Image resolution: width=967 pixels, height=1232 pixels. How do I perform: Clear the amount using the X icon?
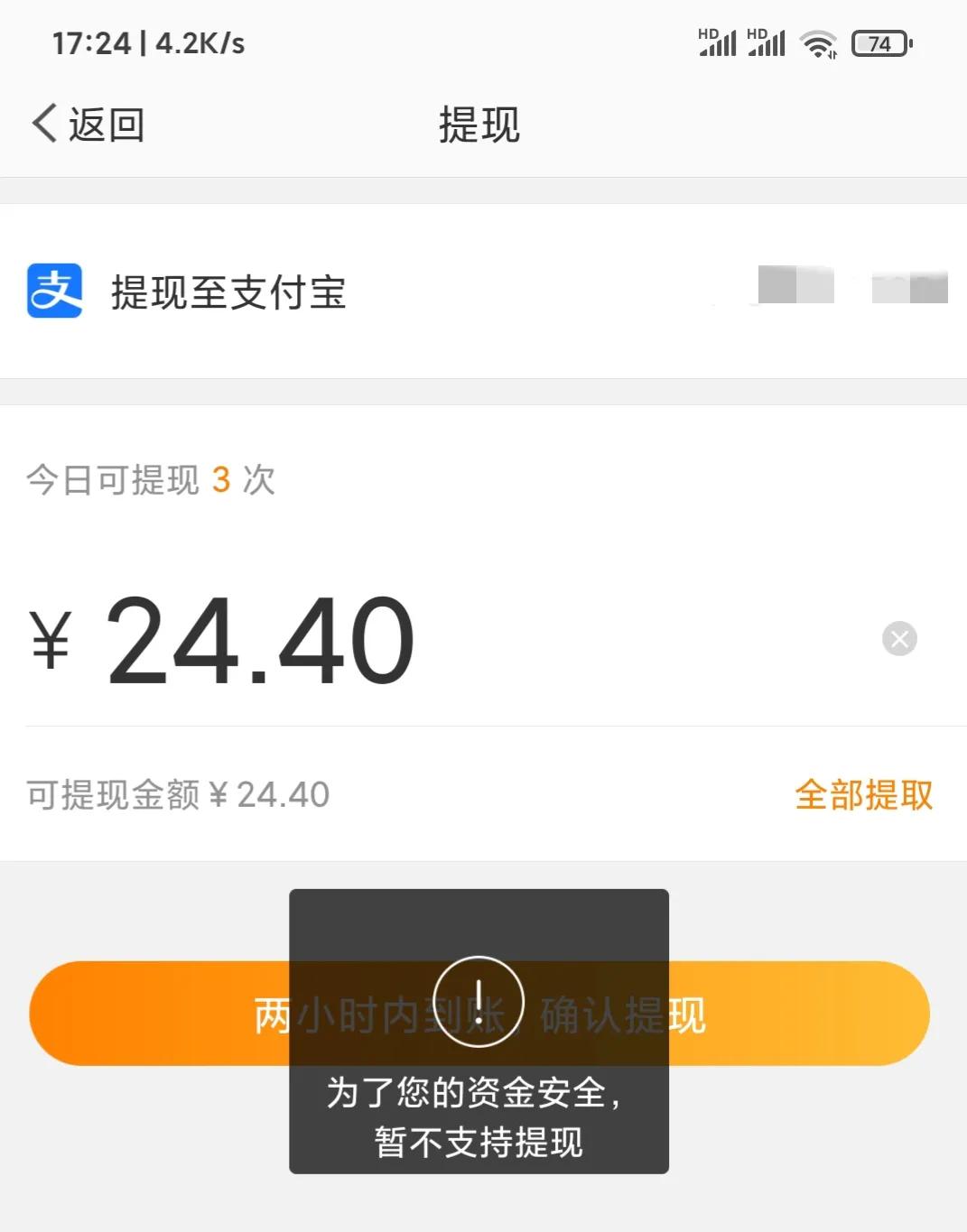pos(898,639)
